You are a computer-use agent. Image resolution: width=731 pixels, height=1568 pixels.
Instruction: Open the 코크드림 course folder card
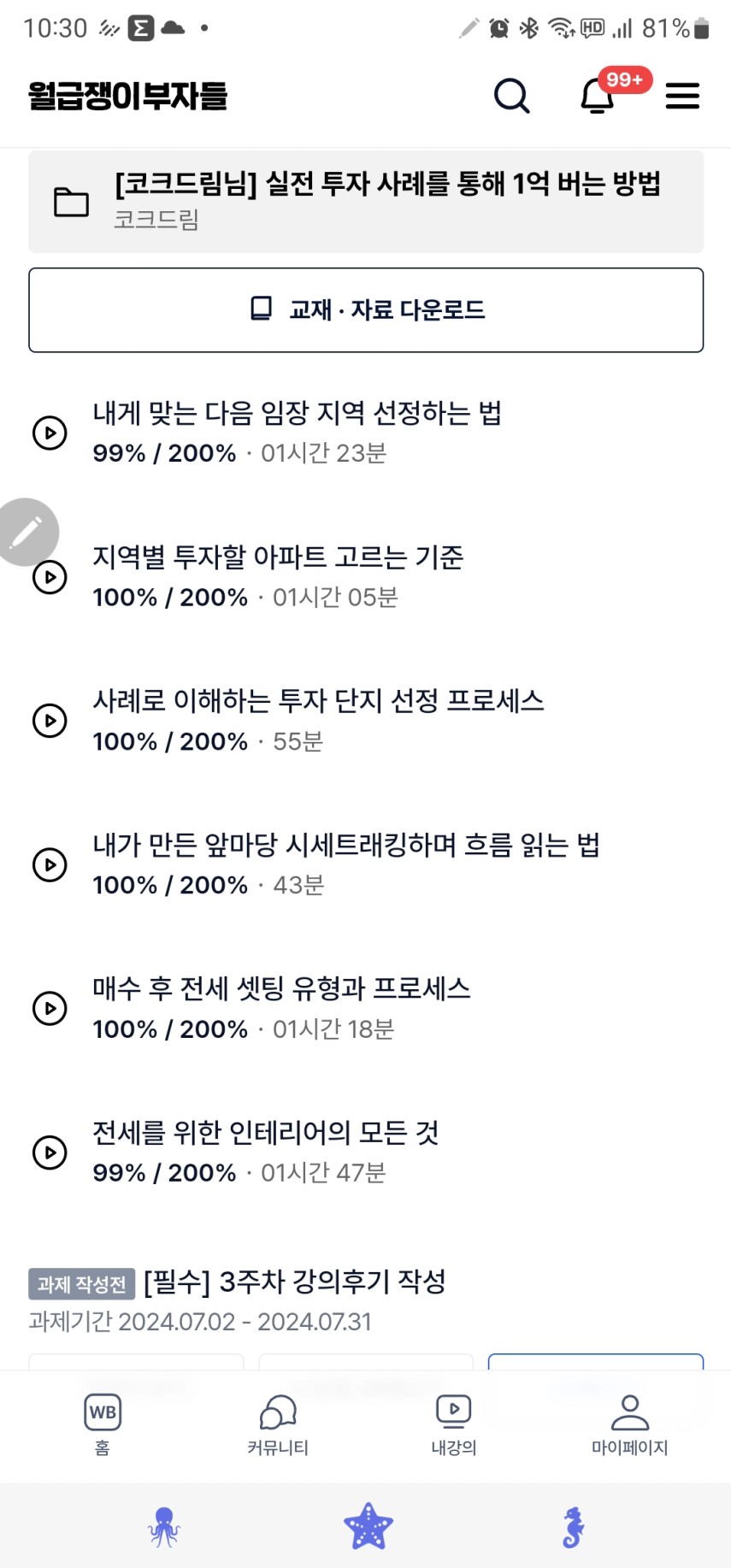click(366, 202)
